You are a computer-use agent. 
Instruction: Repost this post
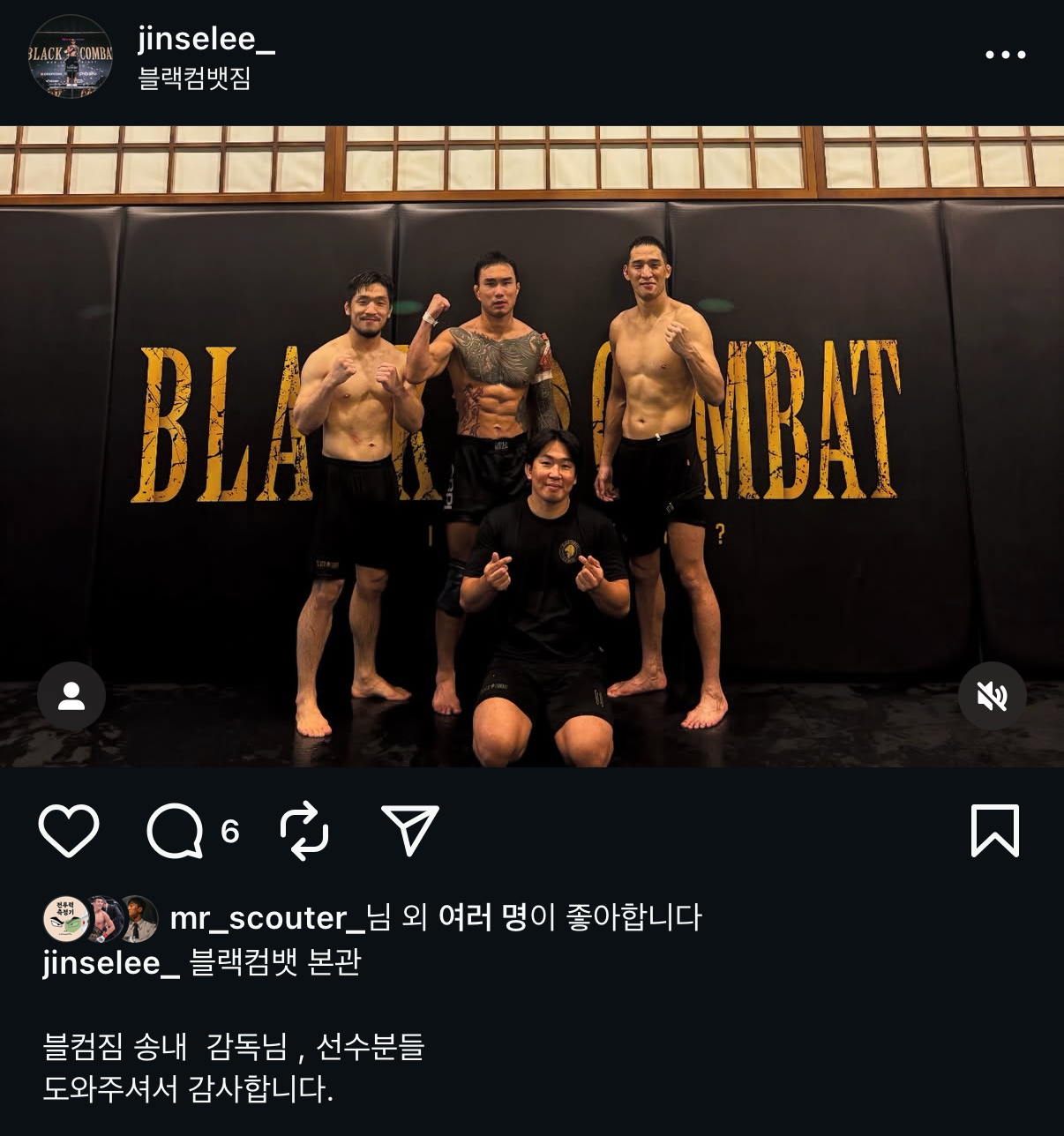(x=304, y=830)
